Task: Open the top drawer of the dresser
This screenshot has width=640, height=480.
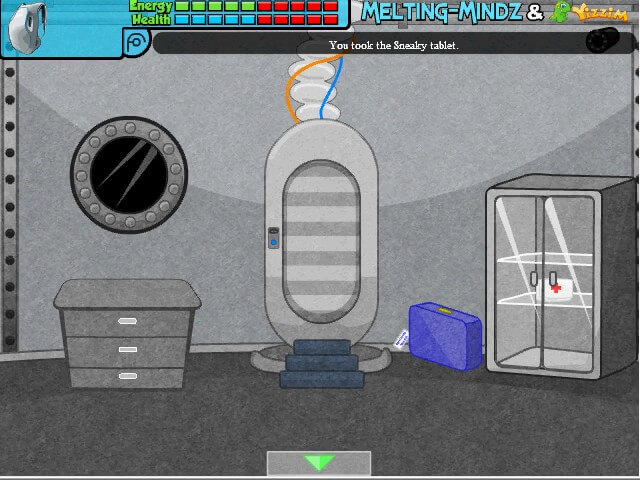Action: (x=127, y=322)
